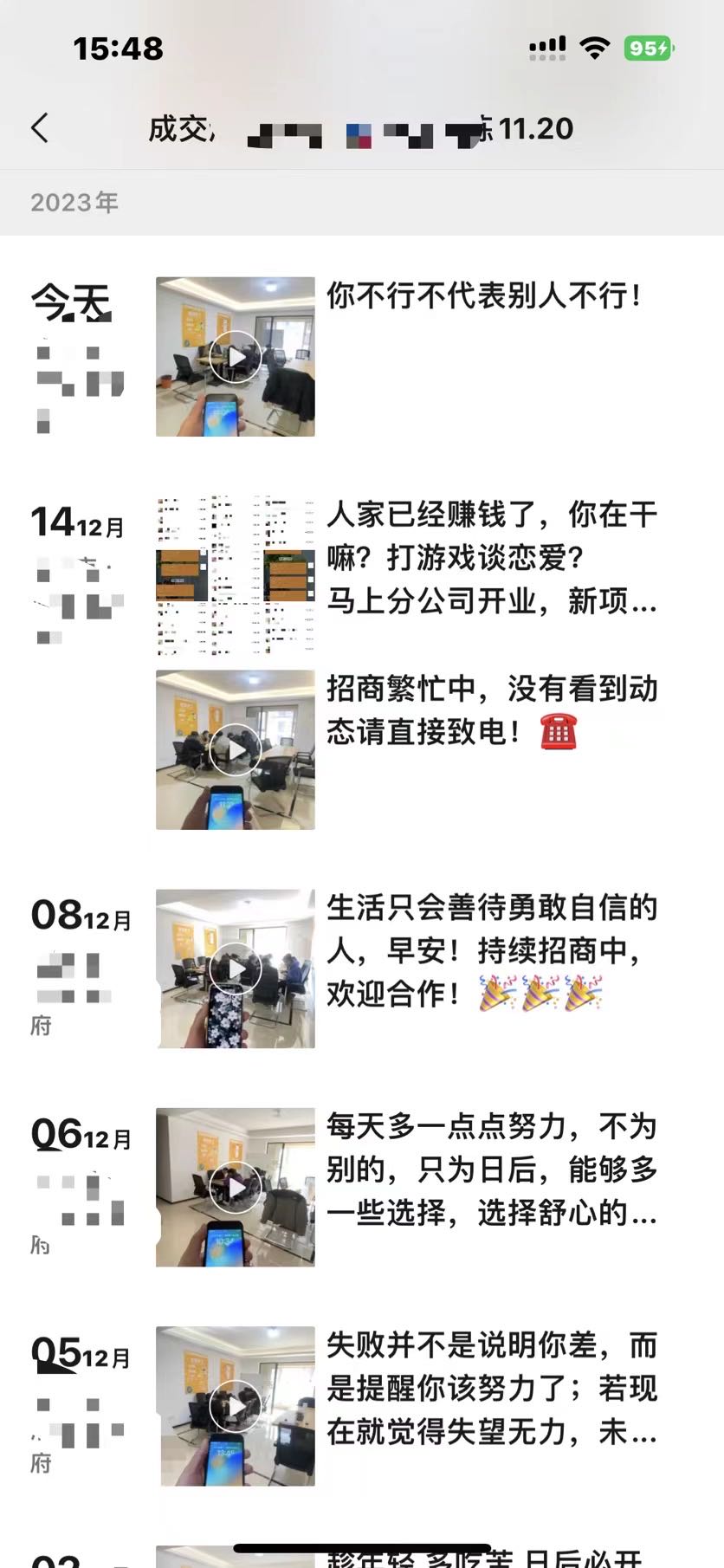The image size is (724, 1568).
Task: Play the 08 December video
Action: 235,969
